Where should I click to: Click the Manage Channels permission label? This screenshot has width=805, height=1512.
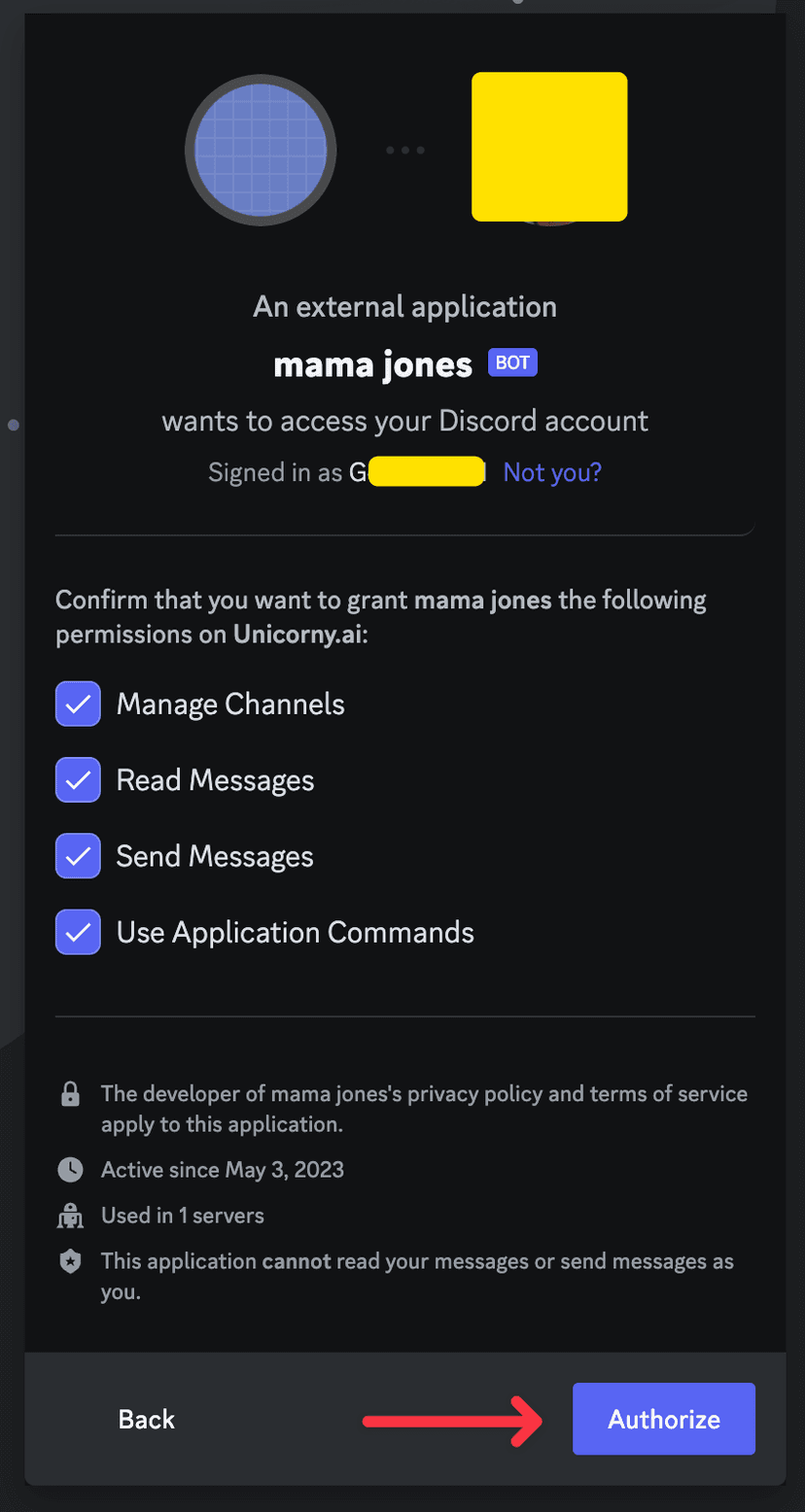tap(230, 704)
